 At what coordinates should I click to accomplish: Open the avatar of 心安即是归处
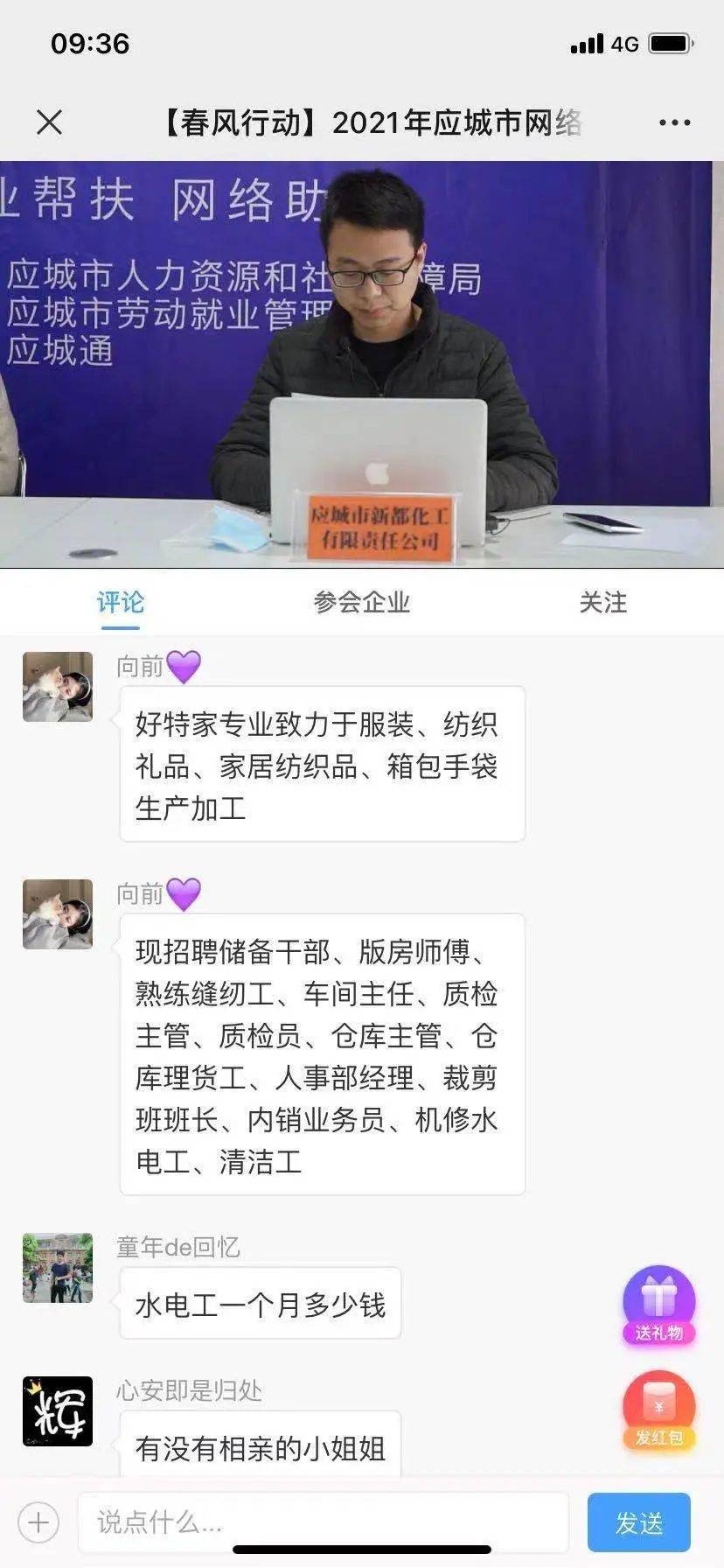click(58, 1411)
